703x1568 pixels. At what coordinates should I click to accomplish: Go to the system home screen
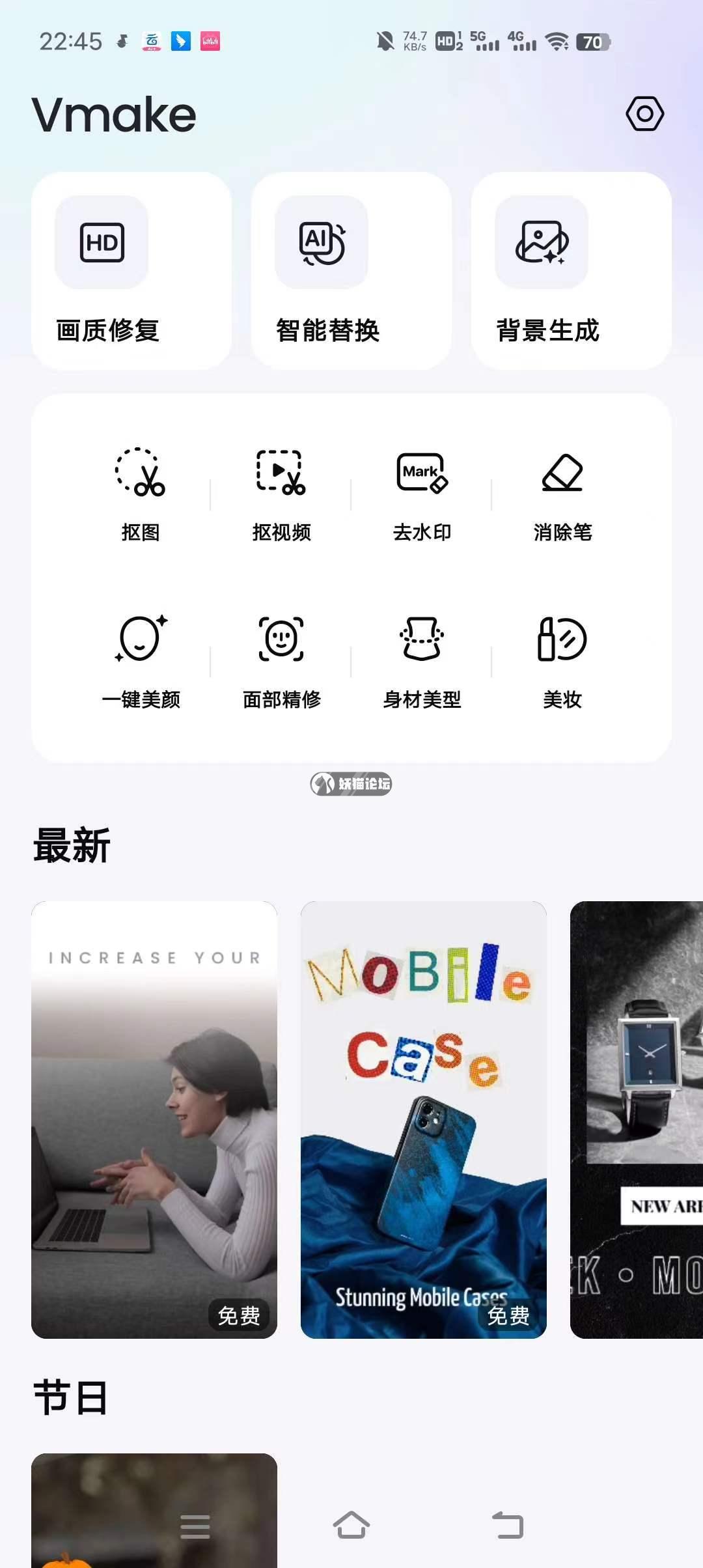tap(351, 1526)
